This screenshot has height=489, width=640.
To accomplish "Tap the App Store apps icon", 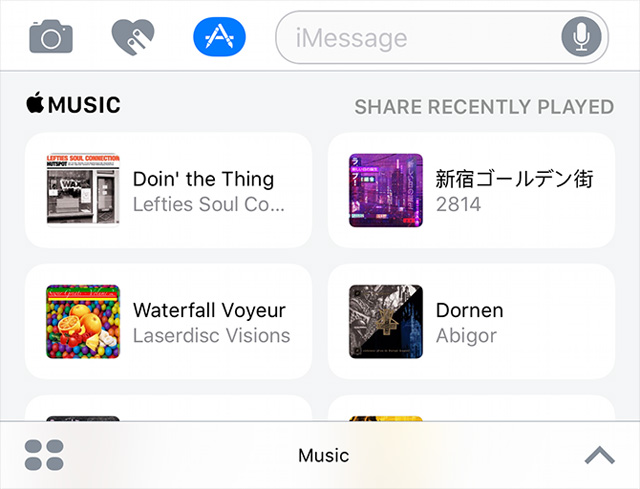I will 218,37.
